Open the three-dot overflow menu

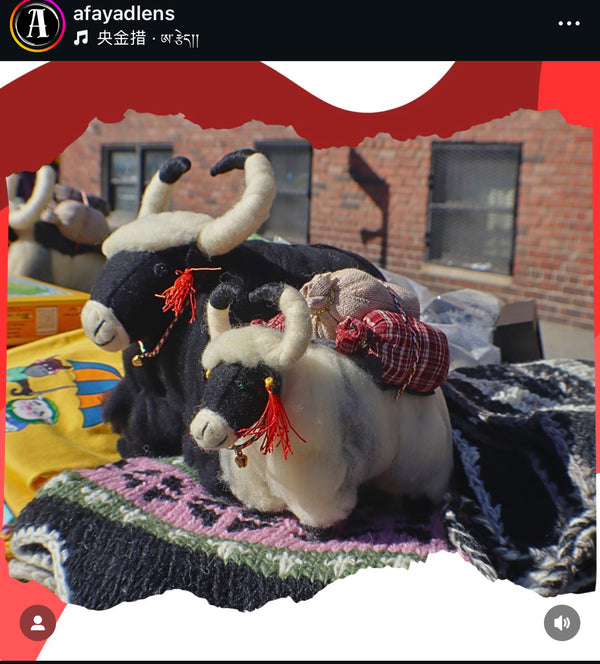click(569, 23)
